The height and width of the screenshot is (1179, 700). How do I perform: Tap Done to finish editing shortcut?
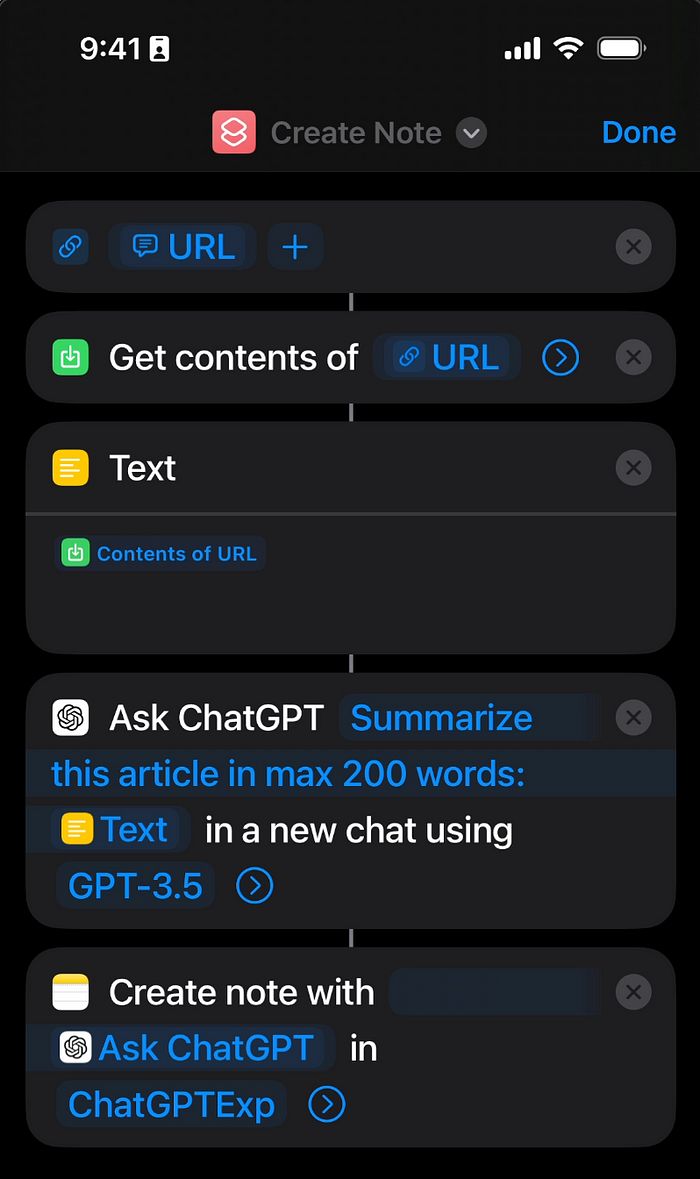[638, 132]
